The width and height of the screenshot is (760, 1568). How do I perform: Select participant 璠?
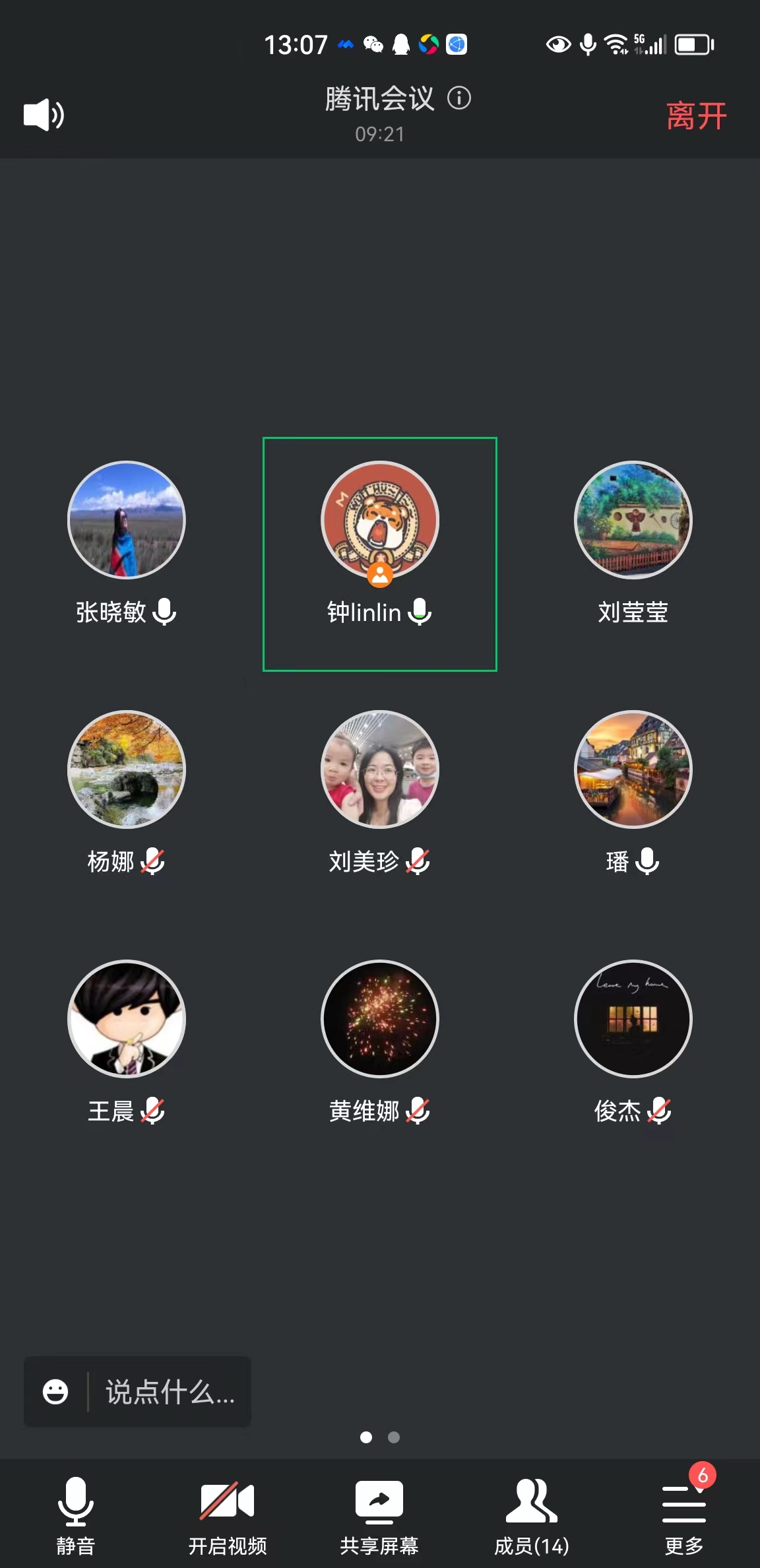click(633, 769)
